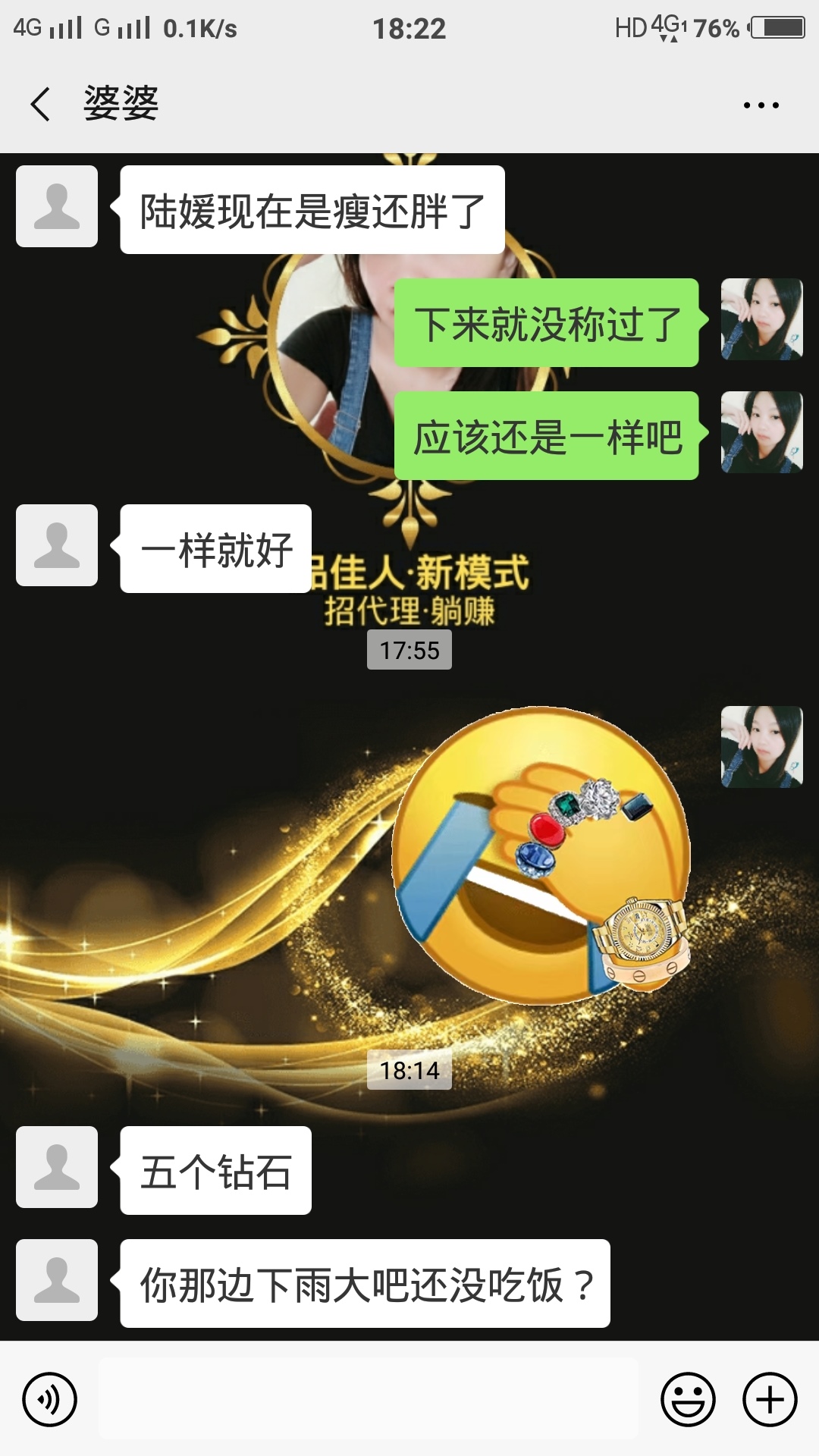This screenshot has height=1456, width=819.
Task: Open the laughing ring-hand sticker
Action: tap(541, 855)
